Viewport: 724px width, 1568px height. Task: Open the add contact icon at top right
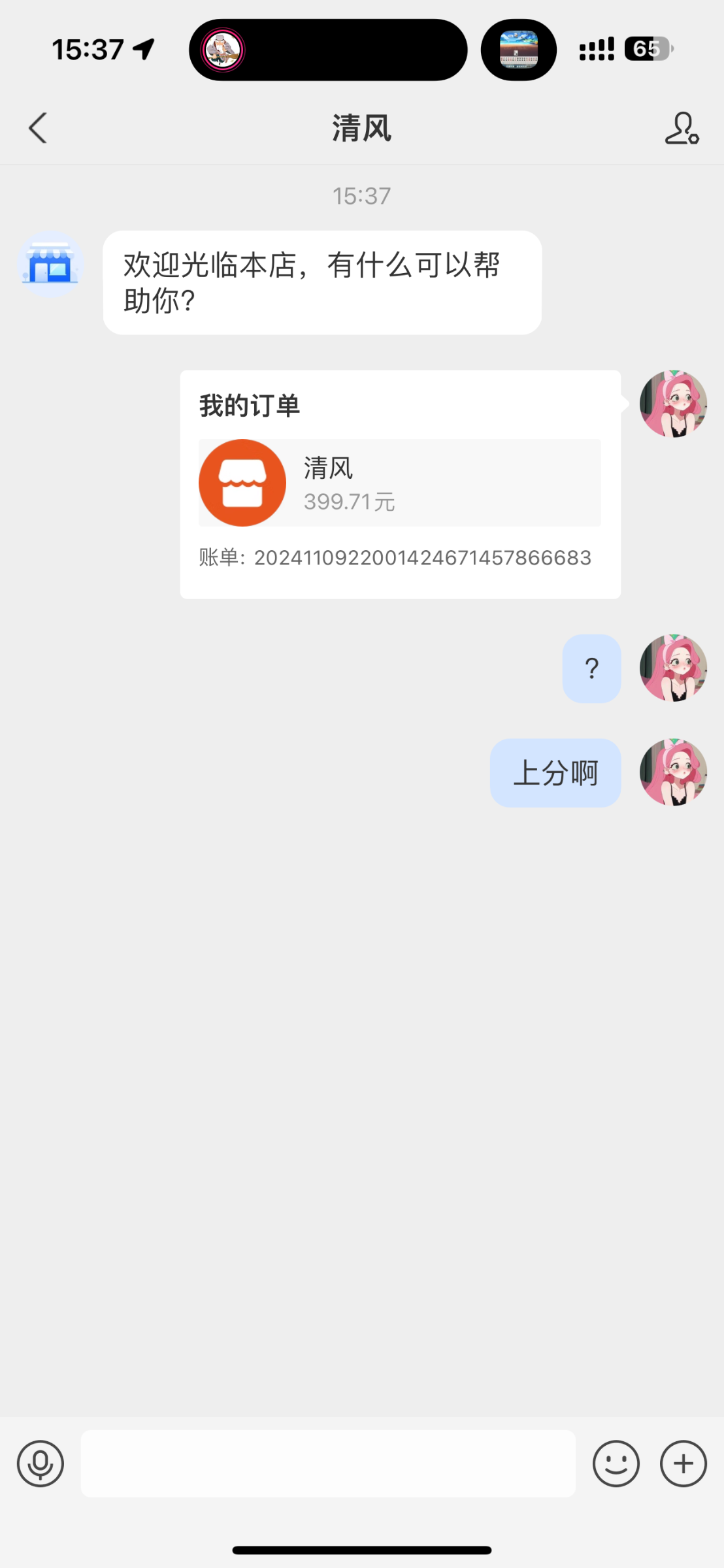point(682,128)
